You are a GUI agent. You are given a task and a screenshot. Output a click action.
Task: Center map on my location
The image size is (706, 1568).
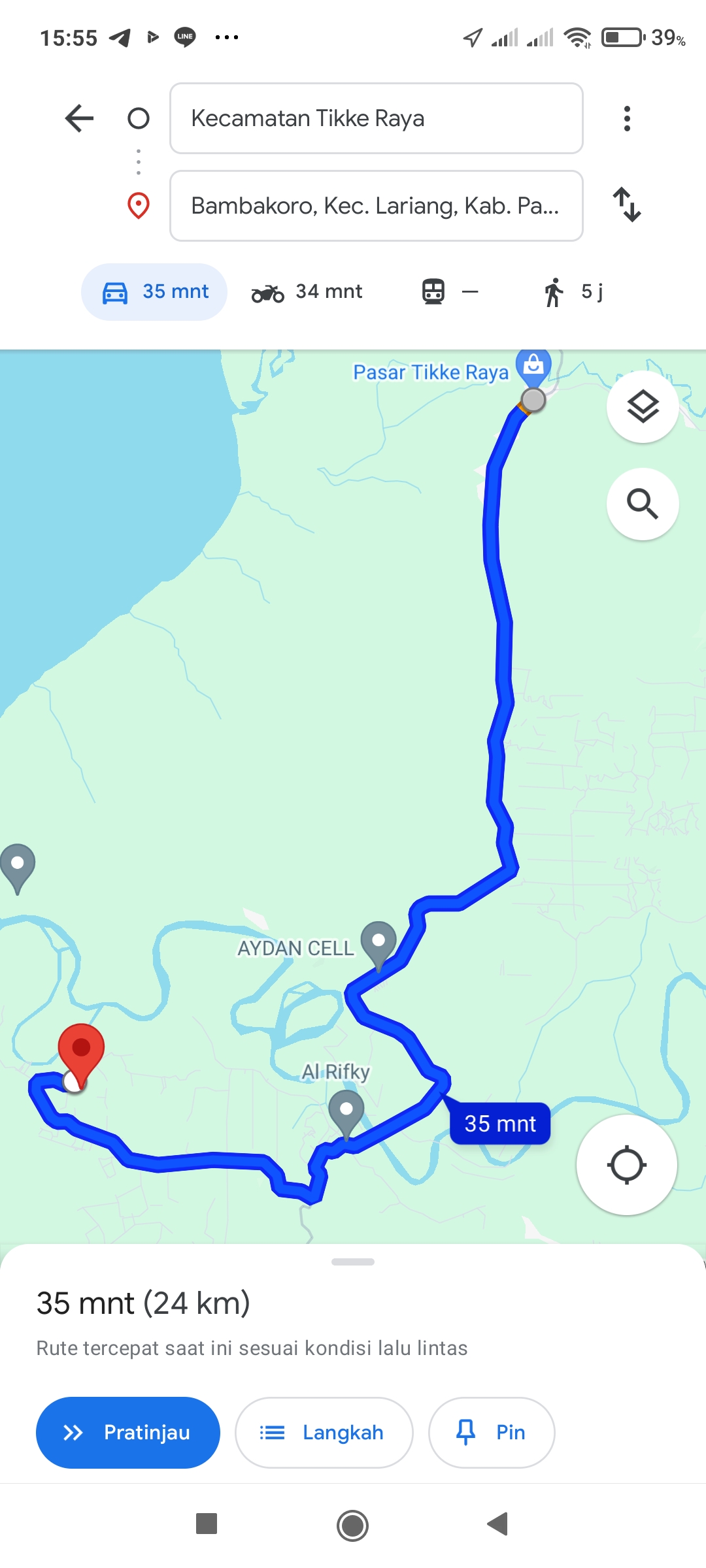[626, 1165]
